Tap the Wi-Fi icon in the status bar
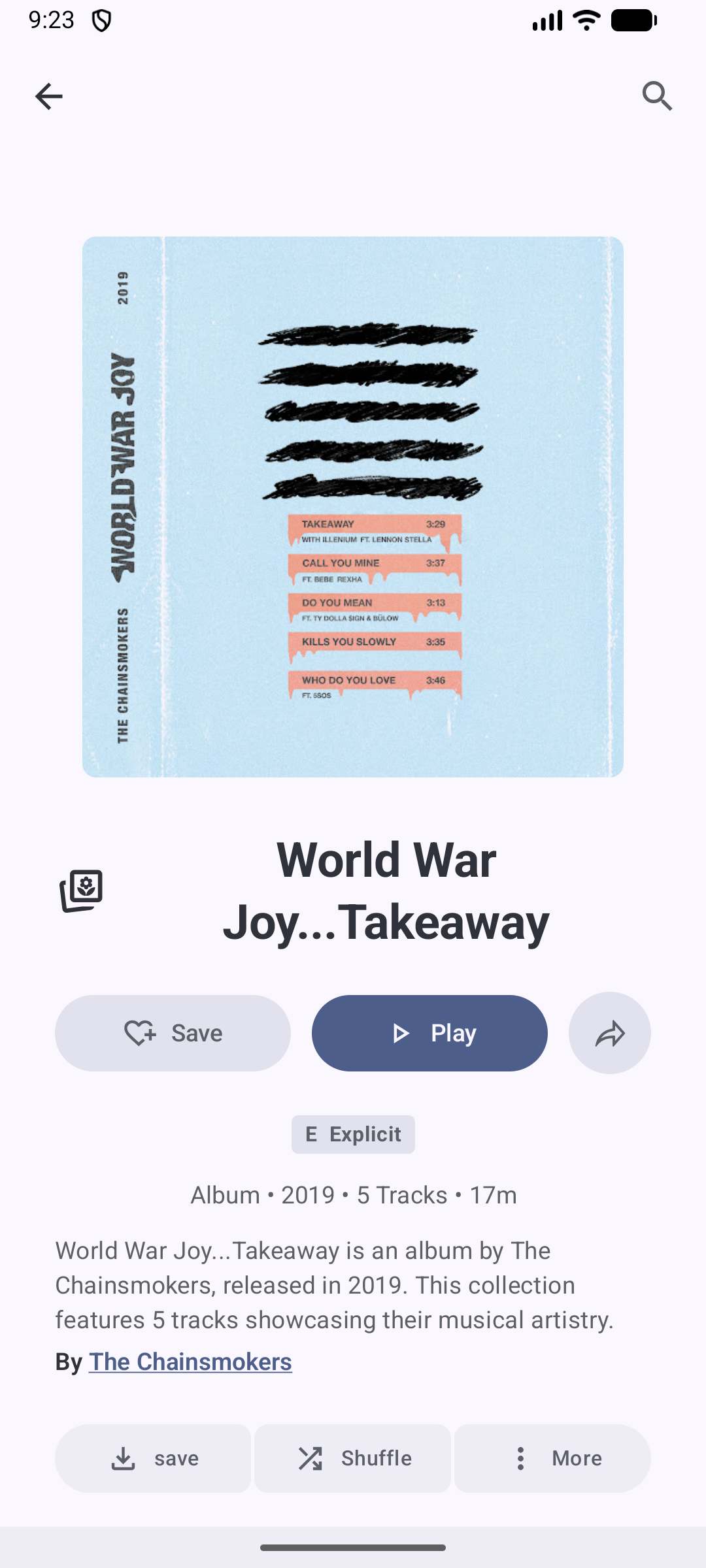 585,20
